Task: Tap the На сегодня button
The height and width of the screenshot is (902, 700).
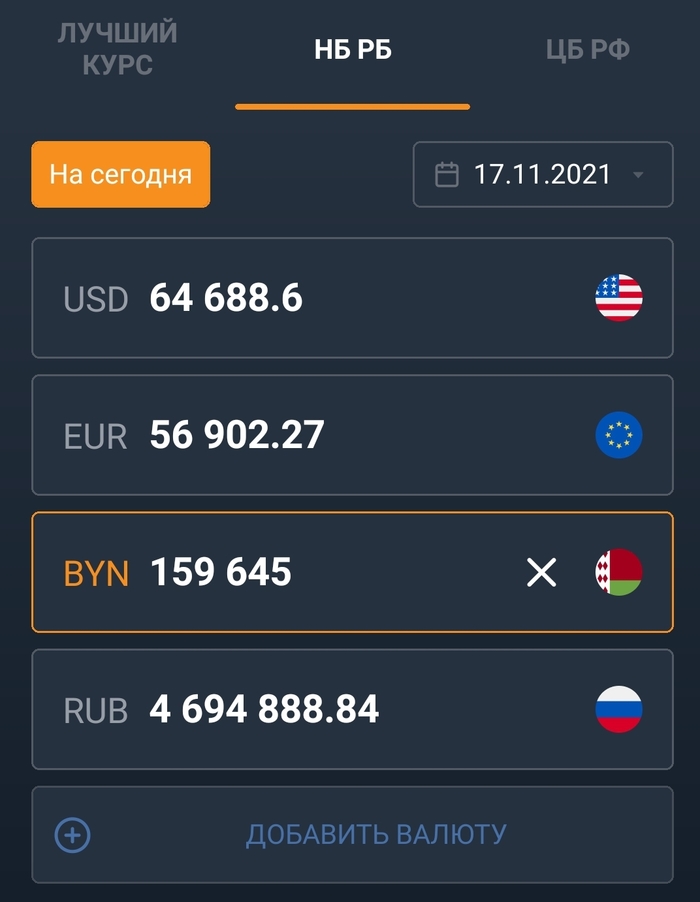Action: (120, 175)
